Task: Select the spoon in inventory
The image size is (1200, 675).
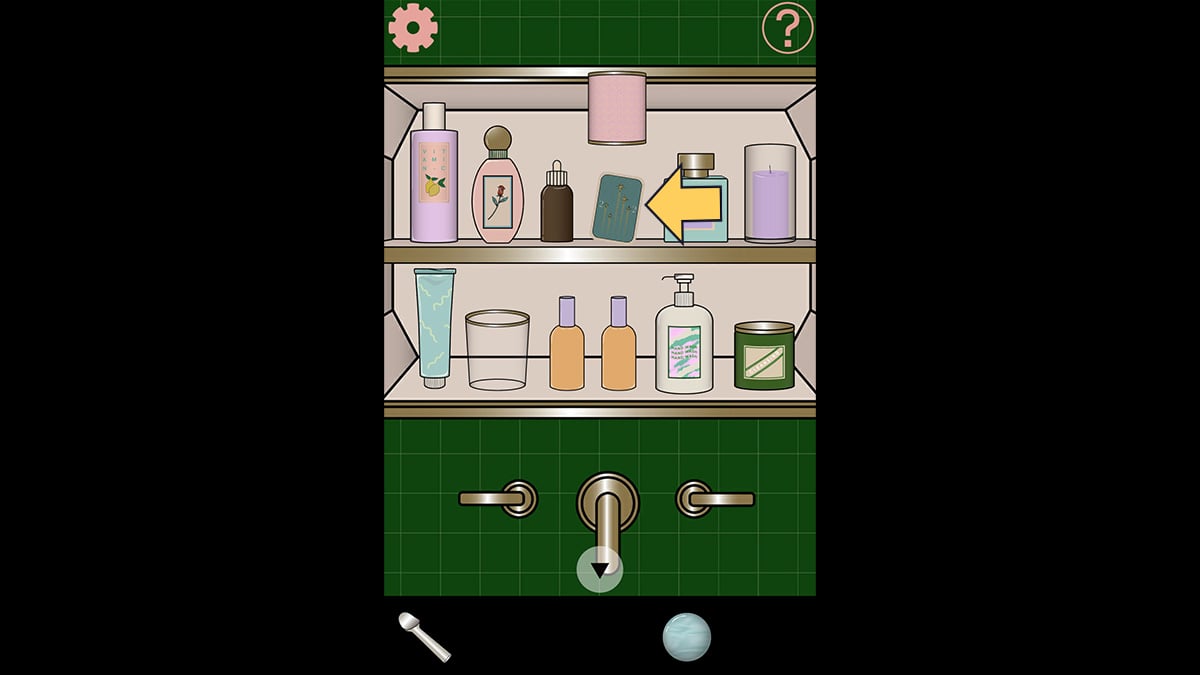Action: [x=424, y=636]
